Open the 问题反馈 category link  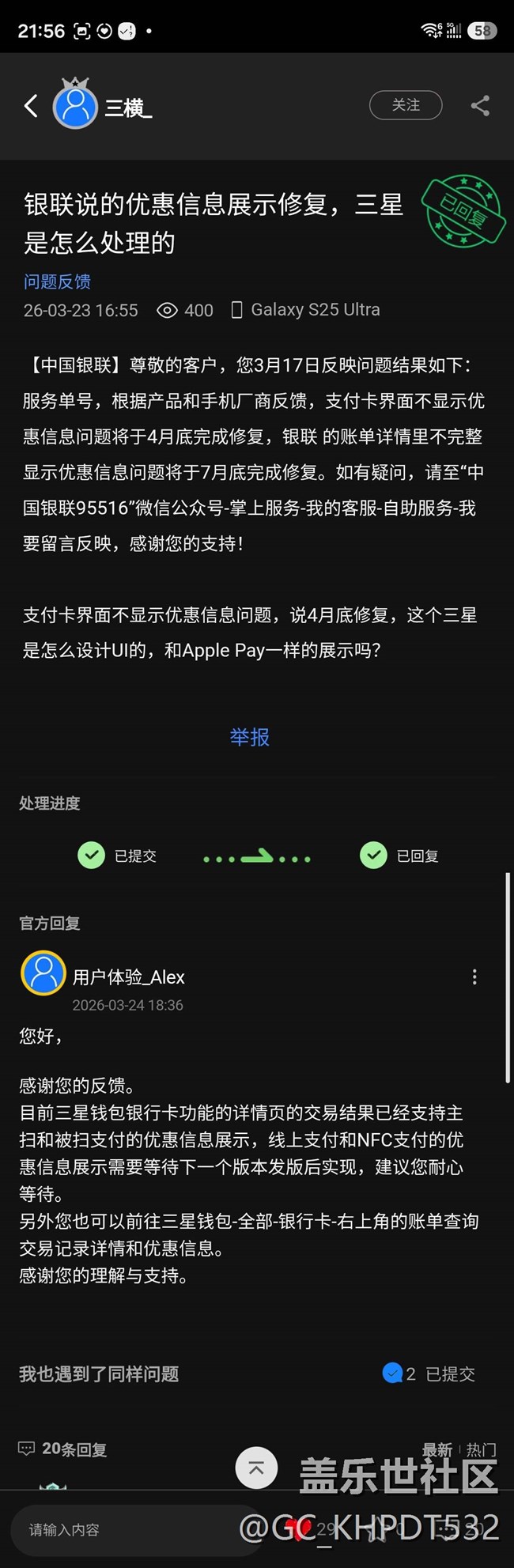point(57,281)
